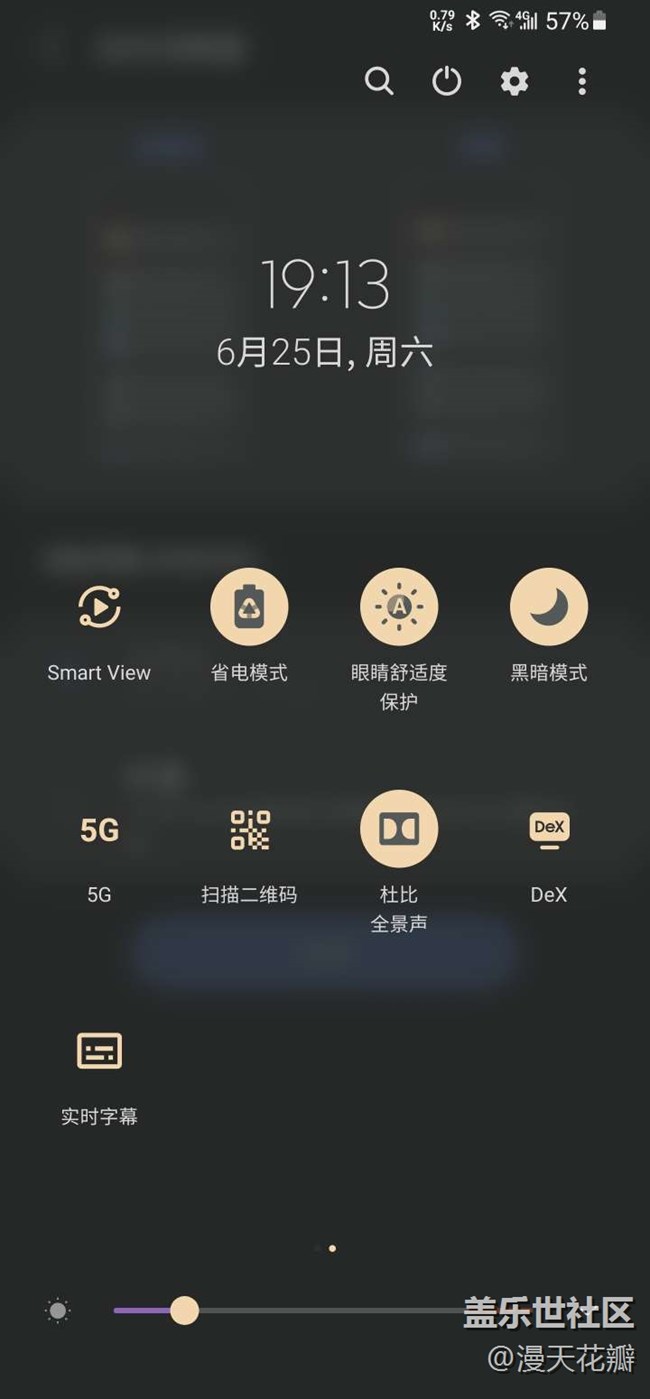Turn on the DeX tile
Image resolution: width=650 pixels, height=1399 pixels.
(549, 830)
